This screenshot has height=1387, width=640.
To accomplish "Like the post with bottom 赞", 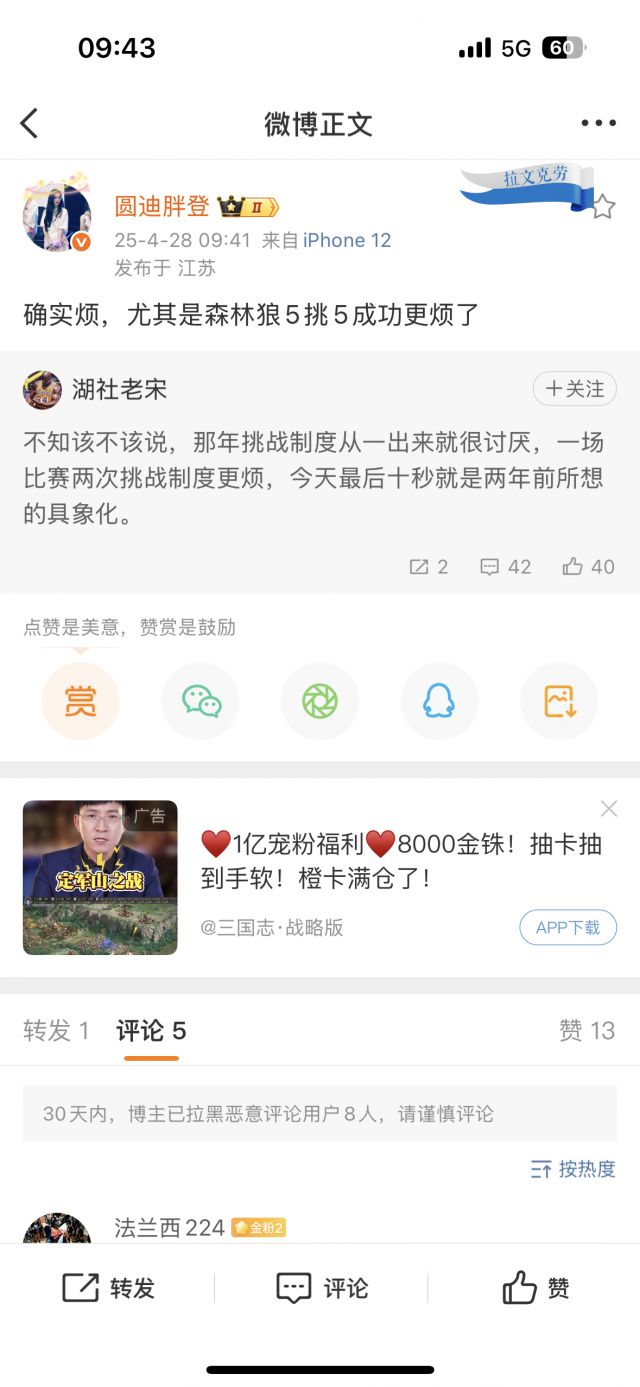I will 535,1288.
